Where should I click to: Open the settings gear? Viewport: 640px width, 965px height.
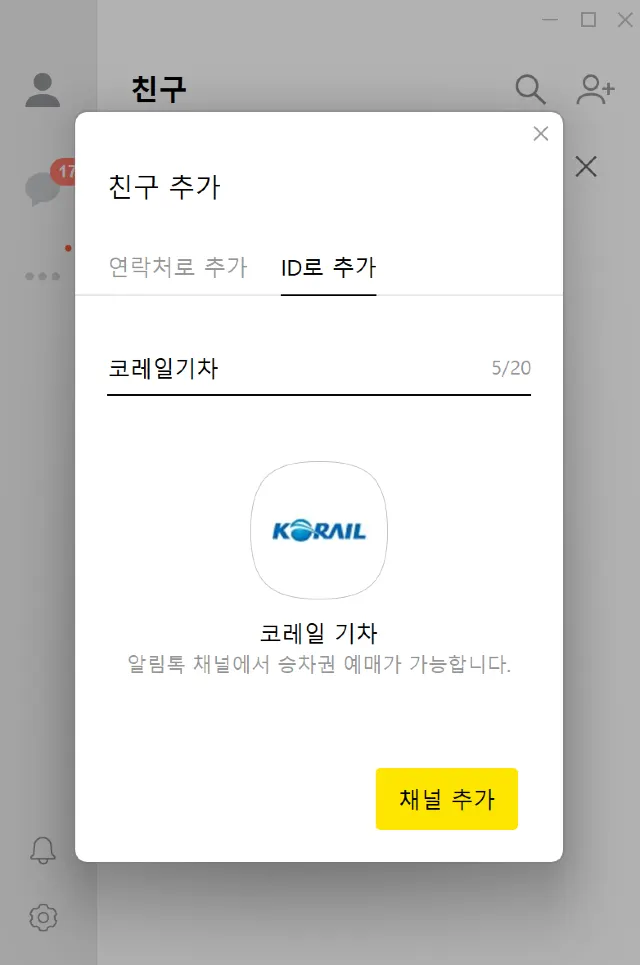point(43,918)
